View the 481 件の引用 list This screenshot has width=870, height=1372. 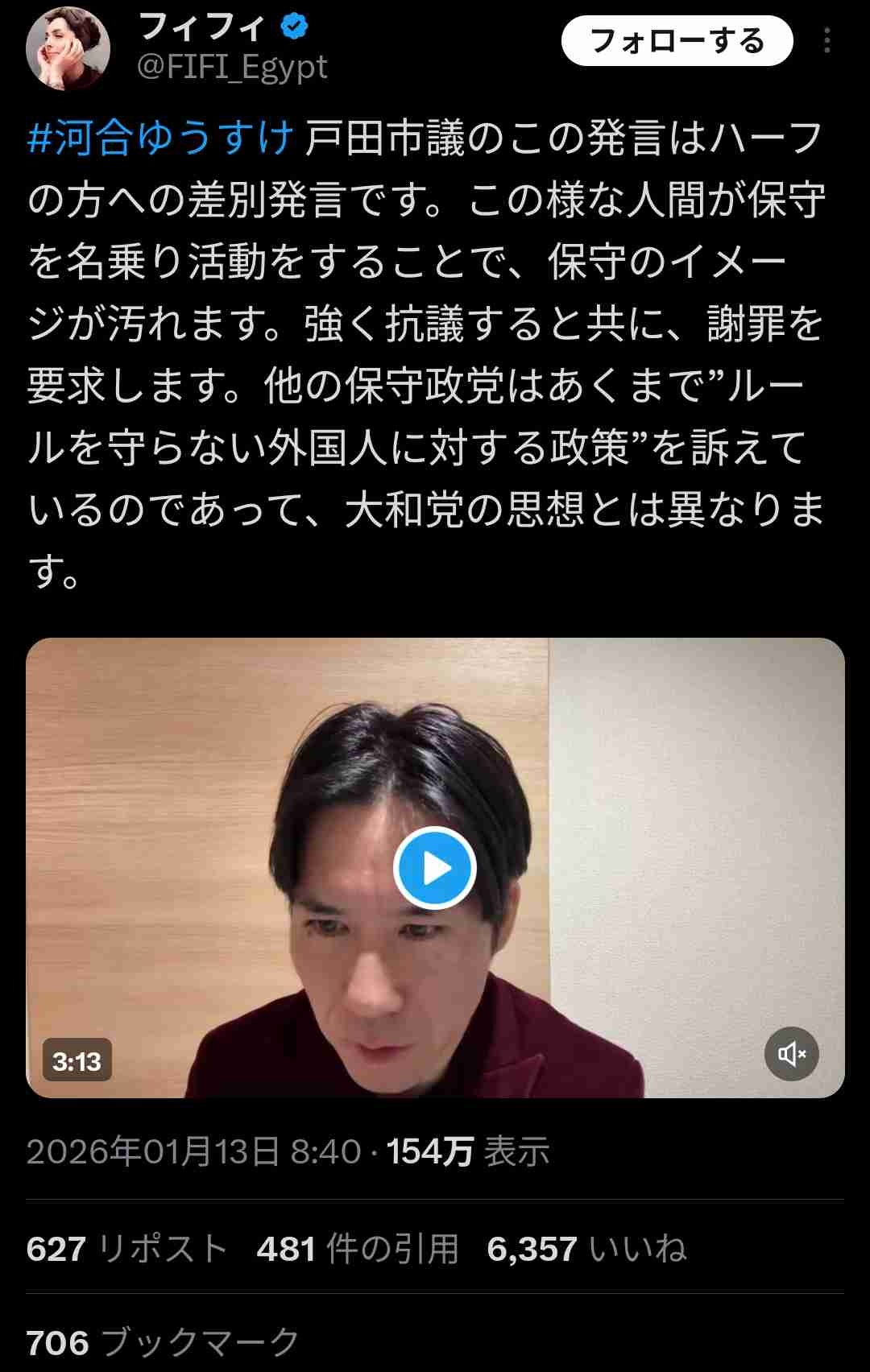pyautogui.click(x=358, y=1249)
